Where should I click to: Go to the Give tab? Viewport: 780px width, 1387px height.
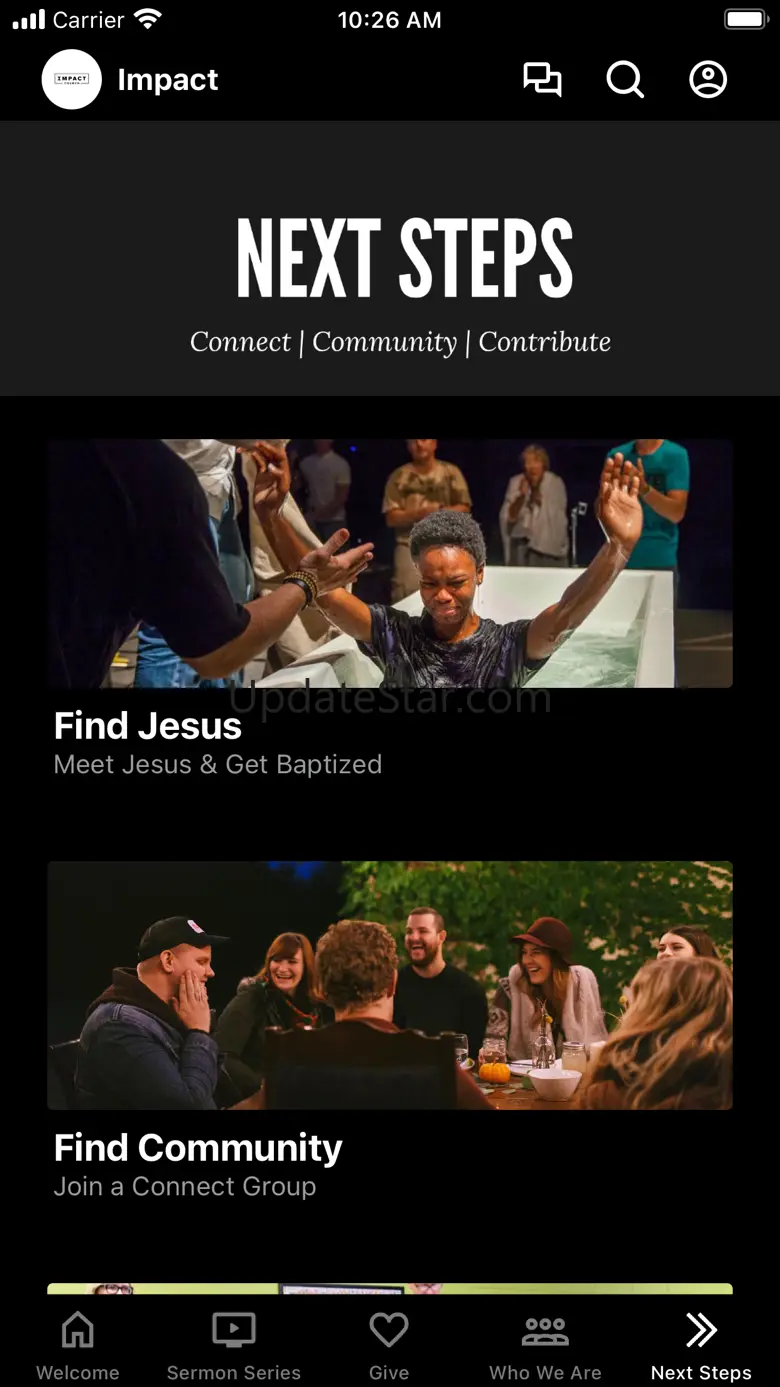coord(389,1346)
